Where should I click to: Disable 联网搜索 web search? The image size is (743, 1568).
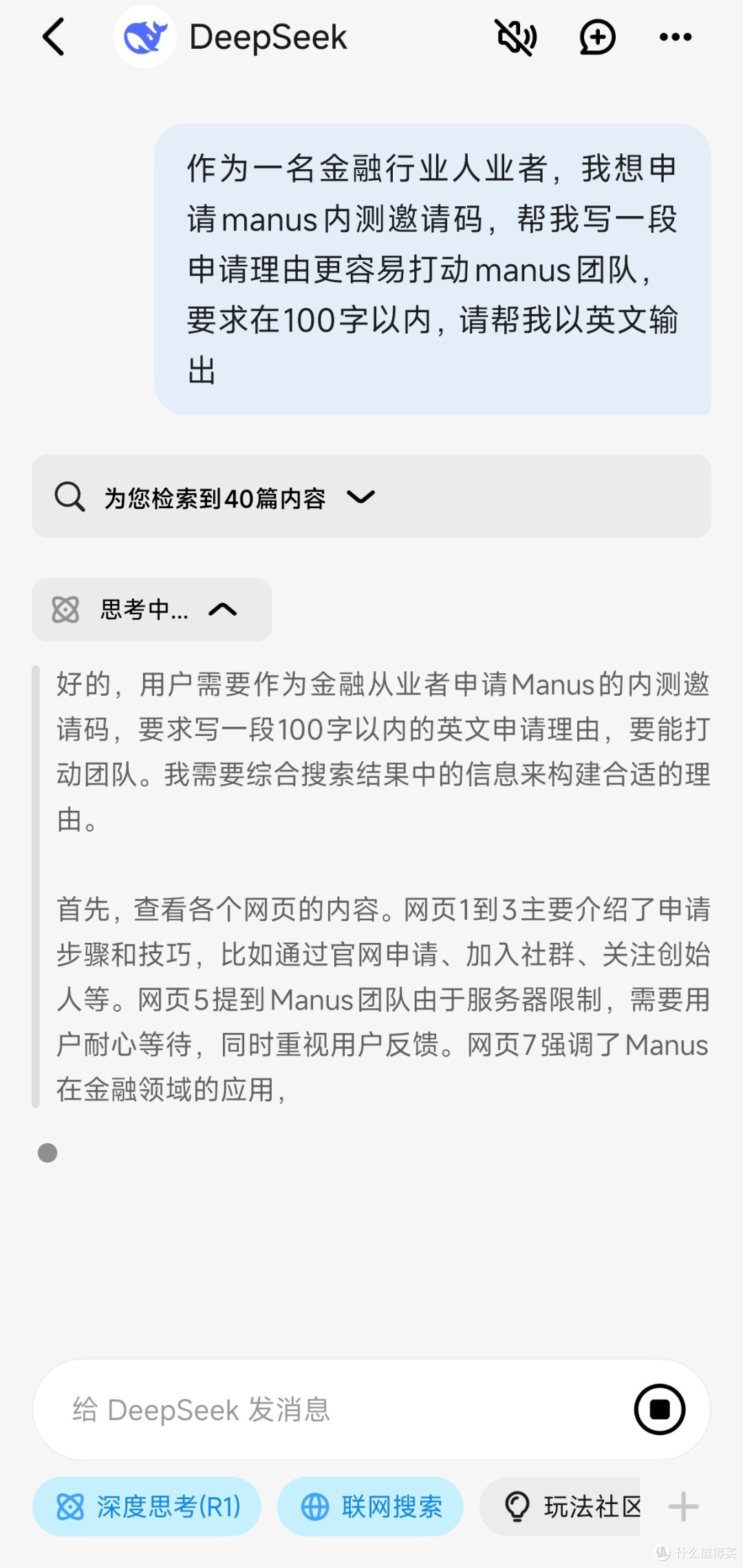tap(370, 1507)
